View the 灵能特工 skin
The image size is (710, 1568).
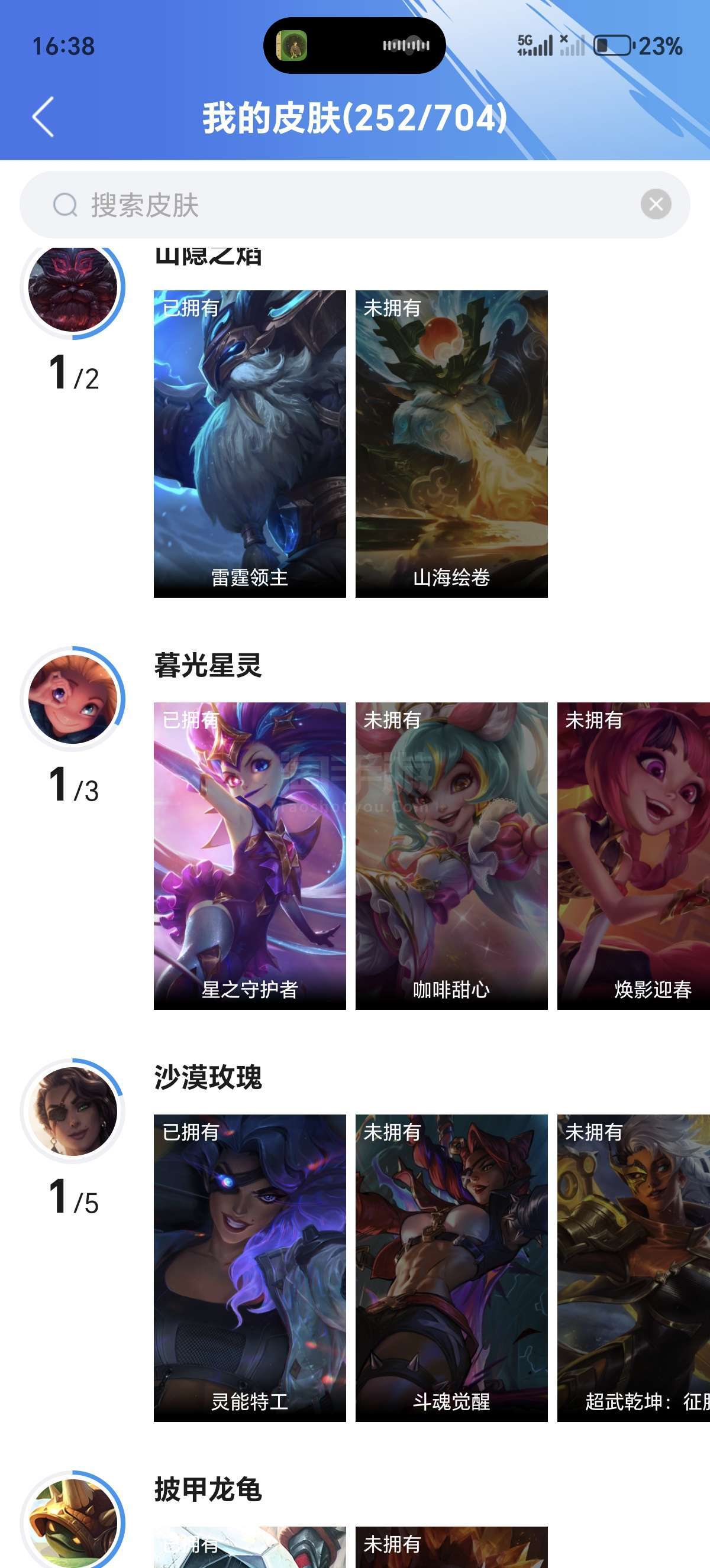click(x=250, y=1268)
